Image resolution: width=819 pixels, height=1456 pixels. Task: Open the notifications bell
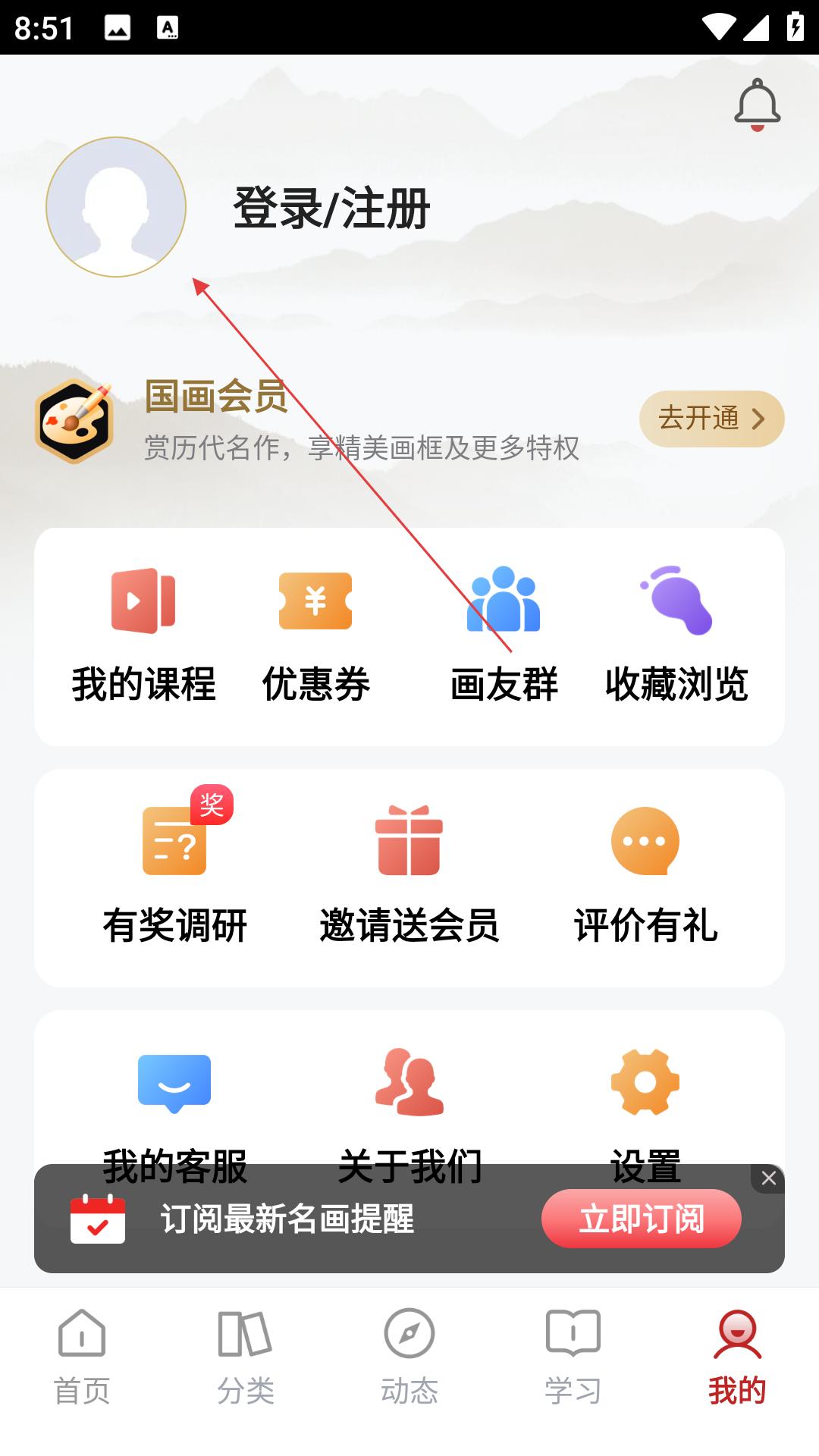(757, 104)
